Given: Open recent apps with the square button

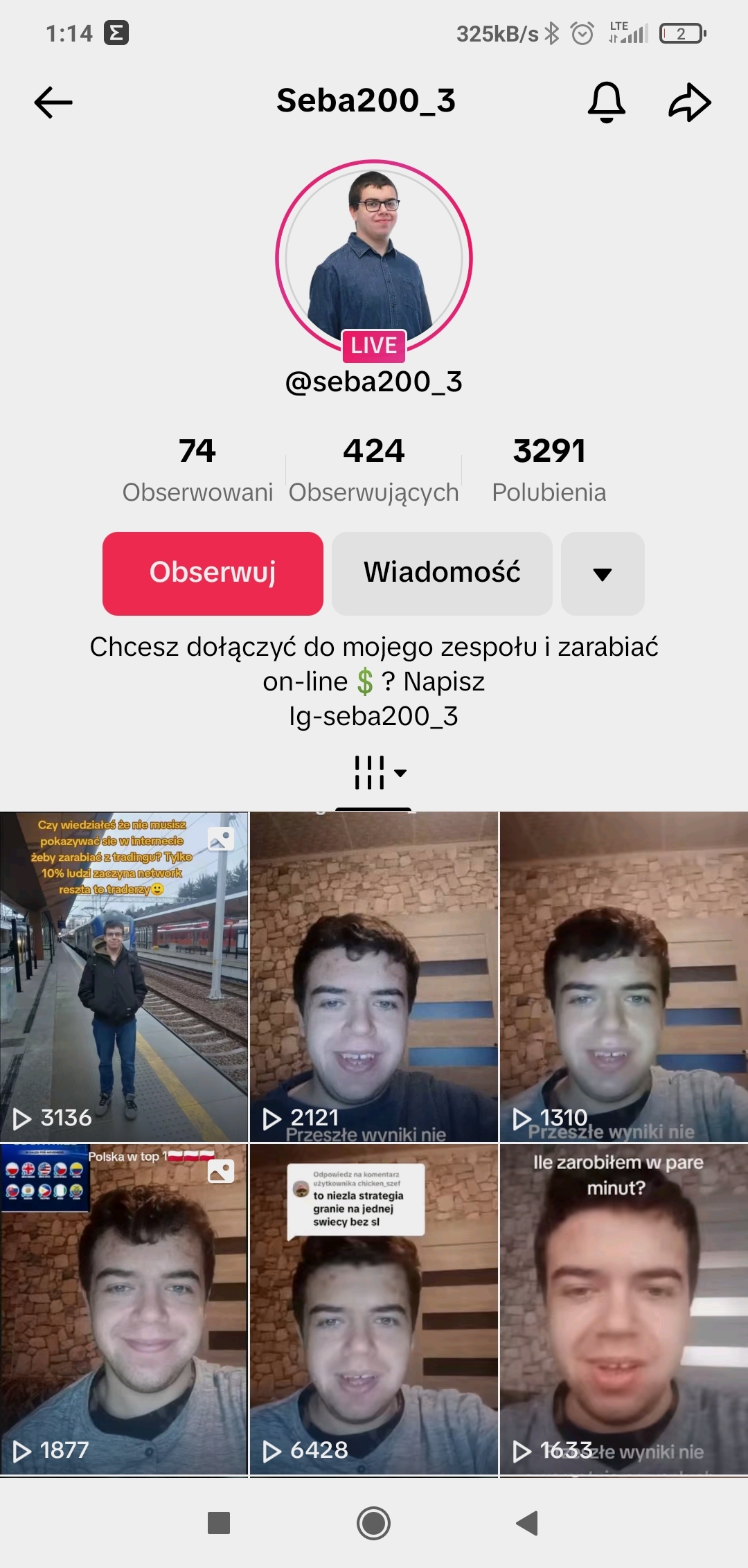Looking at the screenshot, I should click(x=219, y=1523).
